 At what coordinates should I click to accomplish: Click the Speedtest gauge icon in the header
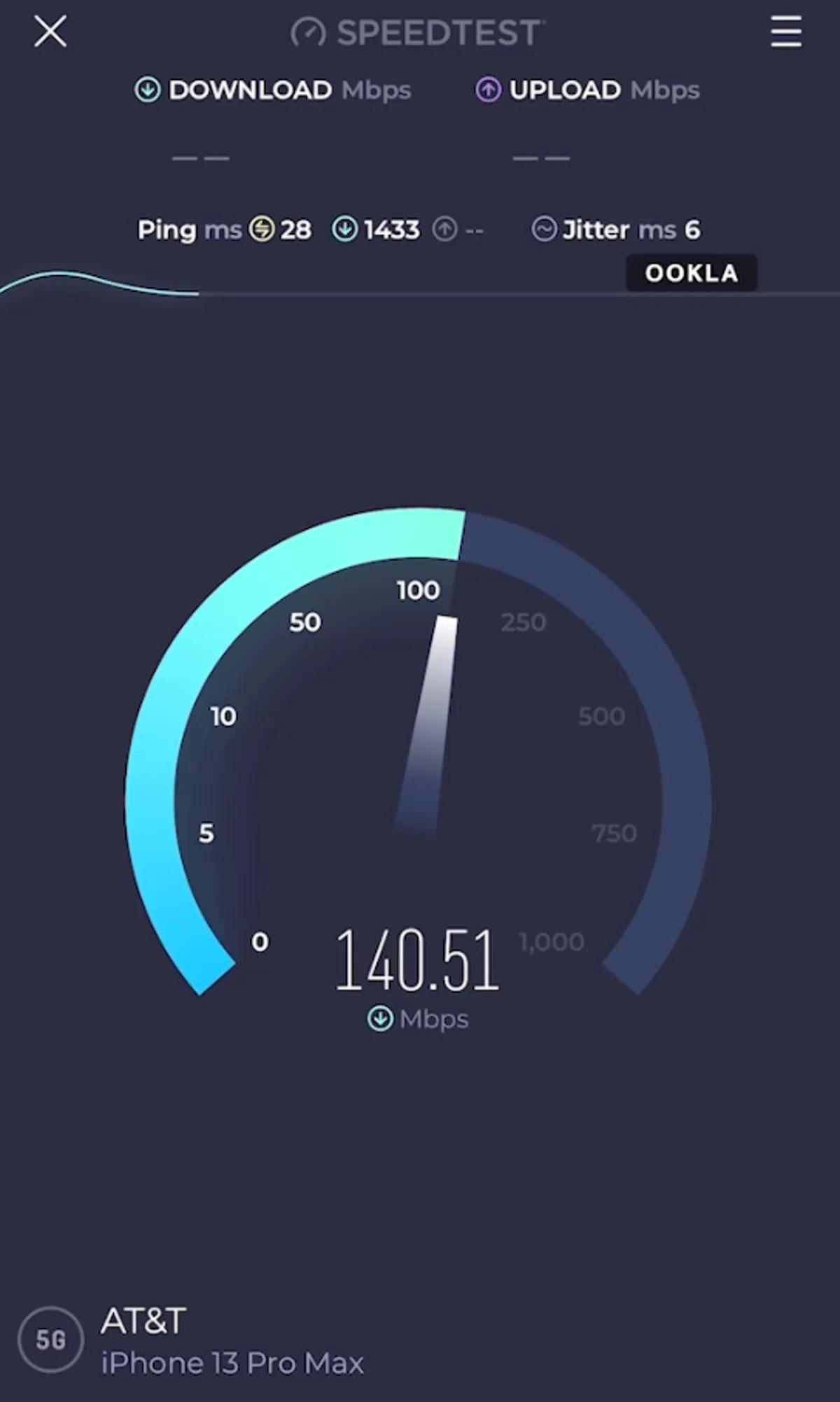[x=309, y=32]
